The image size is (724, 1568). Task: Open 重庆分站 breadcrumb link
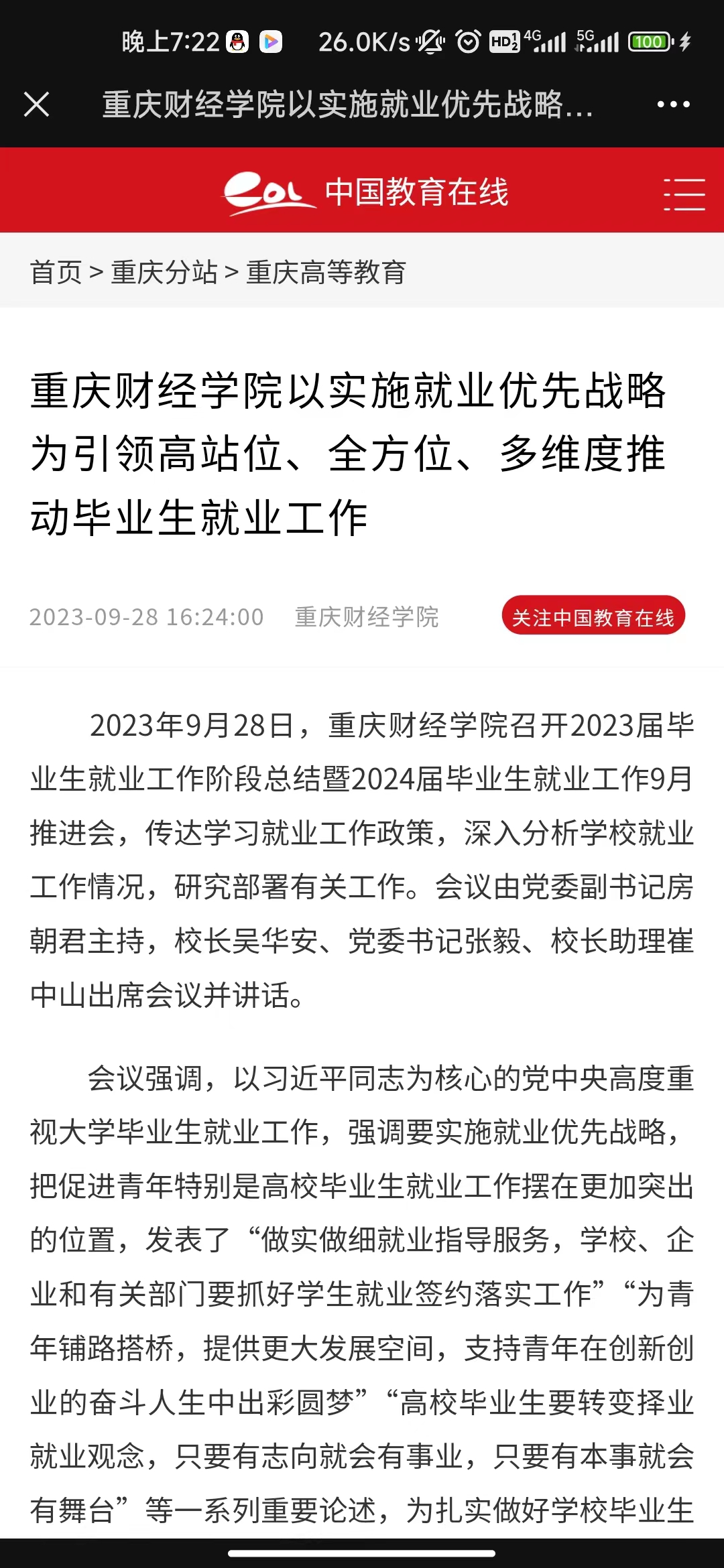[164, 273]
